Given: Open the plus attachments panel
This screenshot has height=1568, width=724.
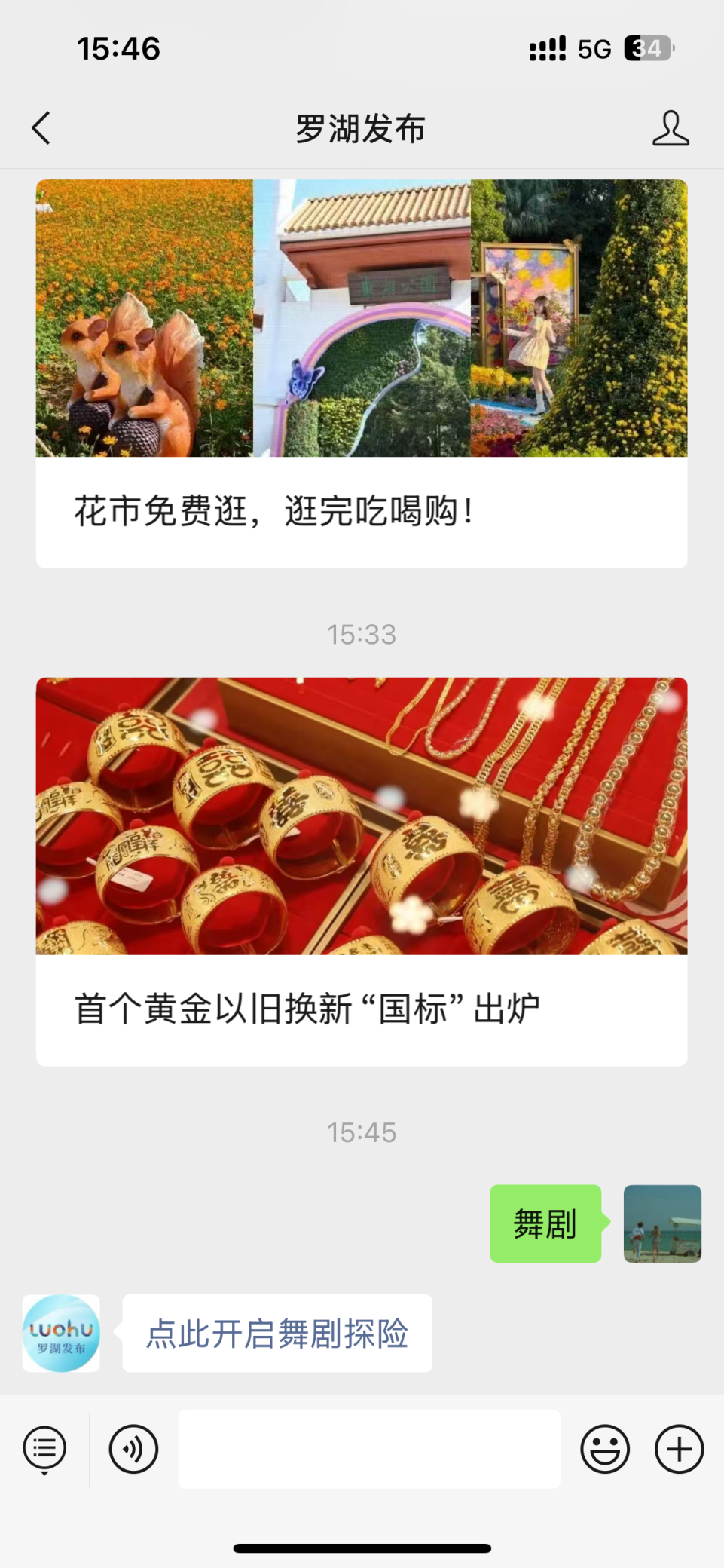Looking at the screenshot, I should (679, 1449).
